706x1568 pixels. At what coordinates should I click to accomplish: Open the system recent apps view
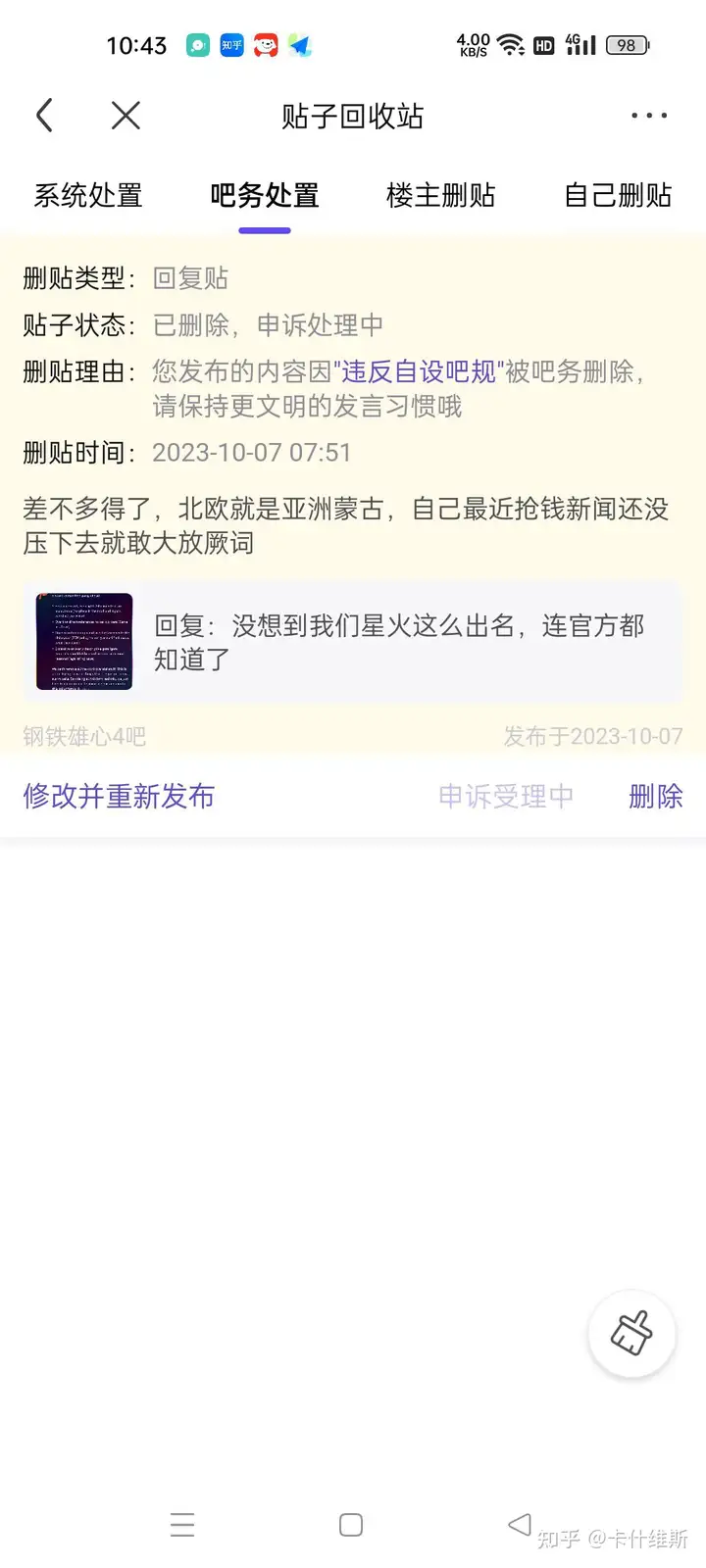182,1525
